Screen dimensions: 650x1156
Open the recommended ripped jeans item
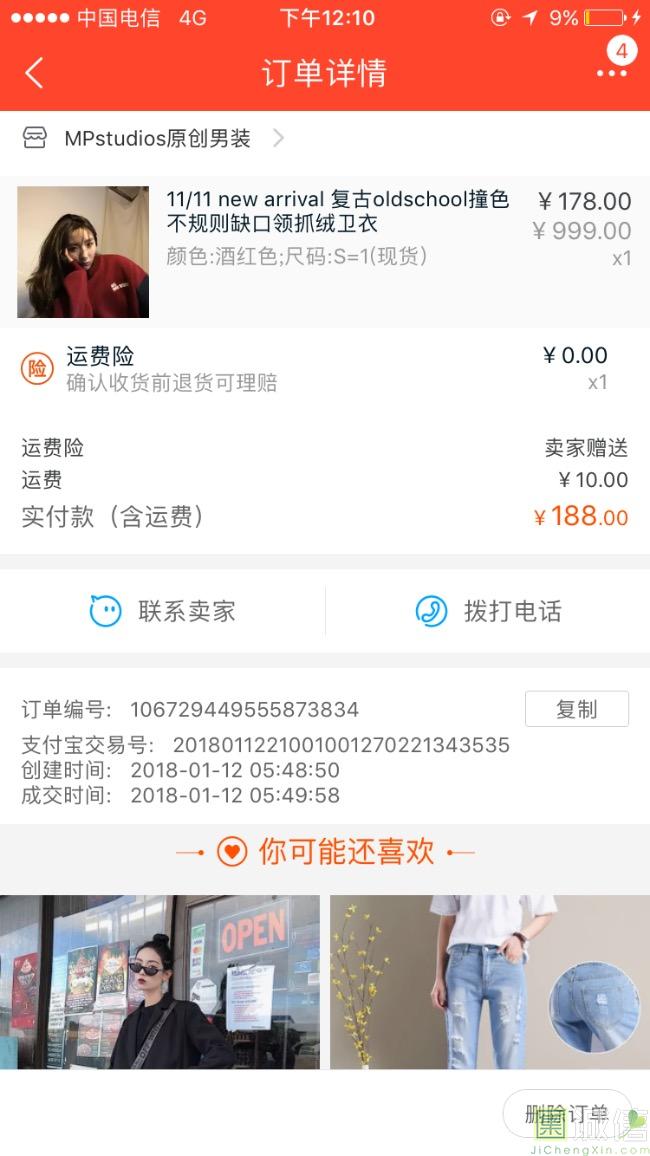click(x=490, y=982)
